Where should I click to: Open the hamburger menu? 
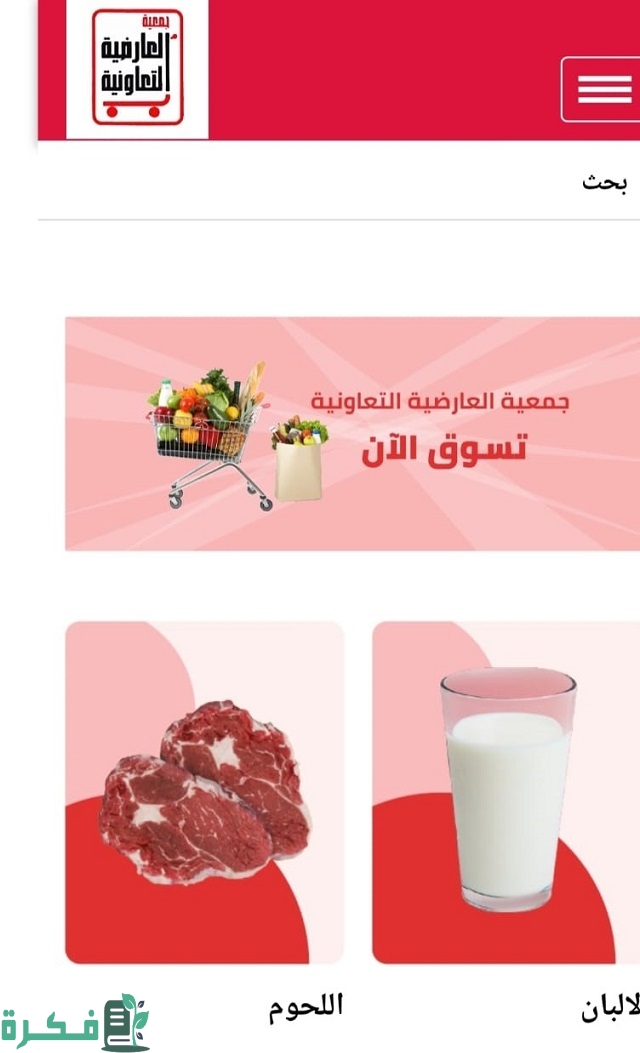[x=603, y=90]
